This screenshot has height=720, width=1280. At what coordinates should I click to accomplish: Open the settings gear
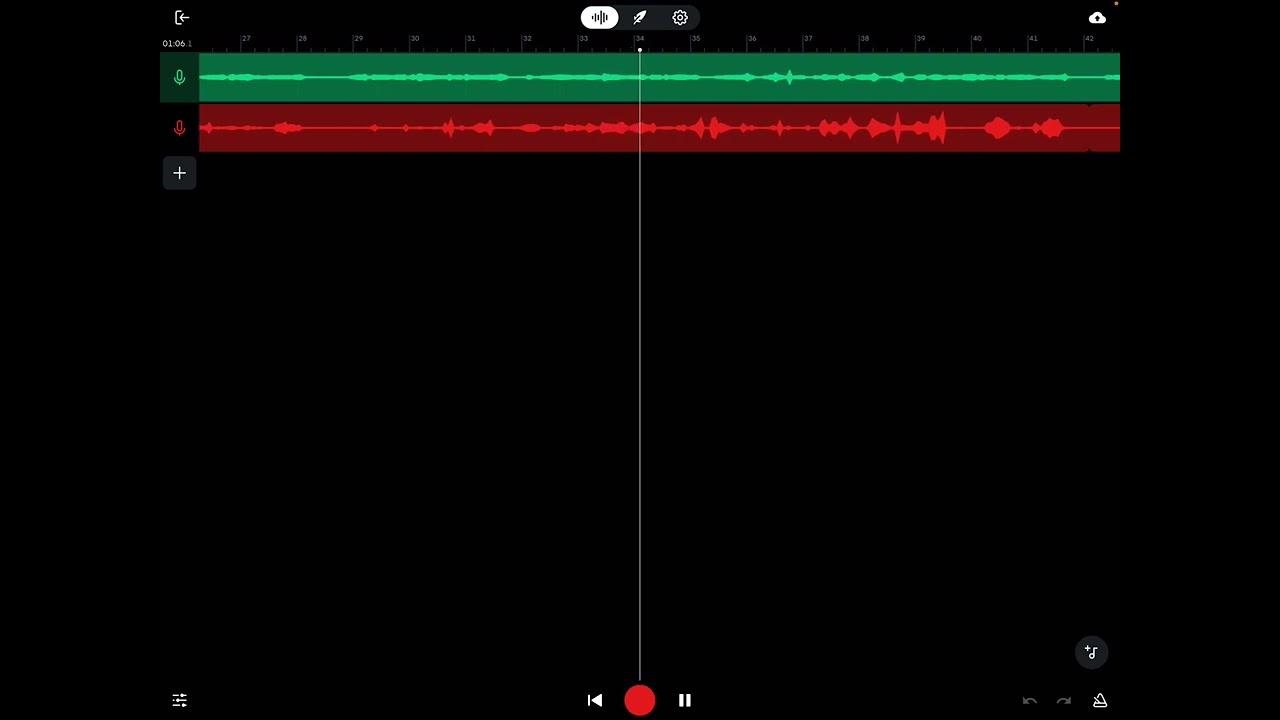(680, 17)
